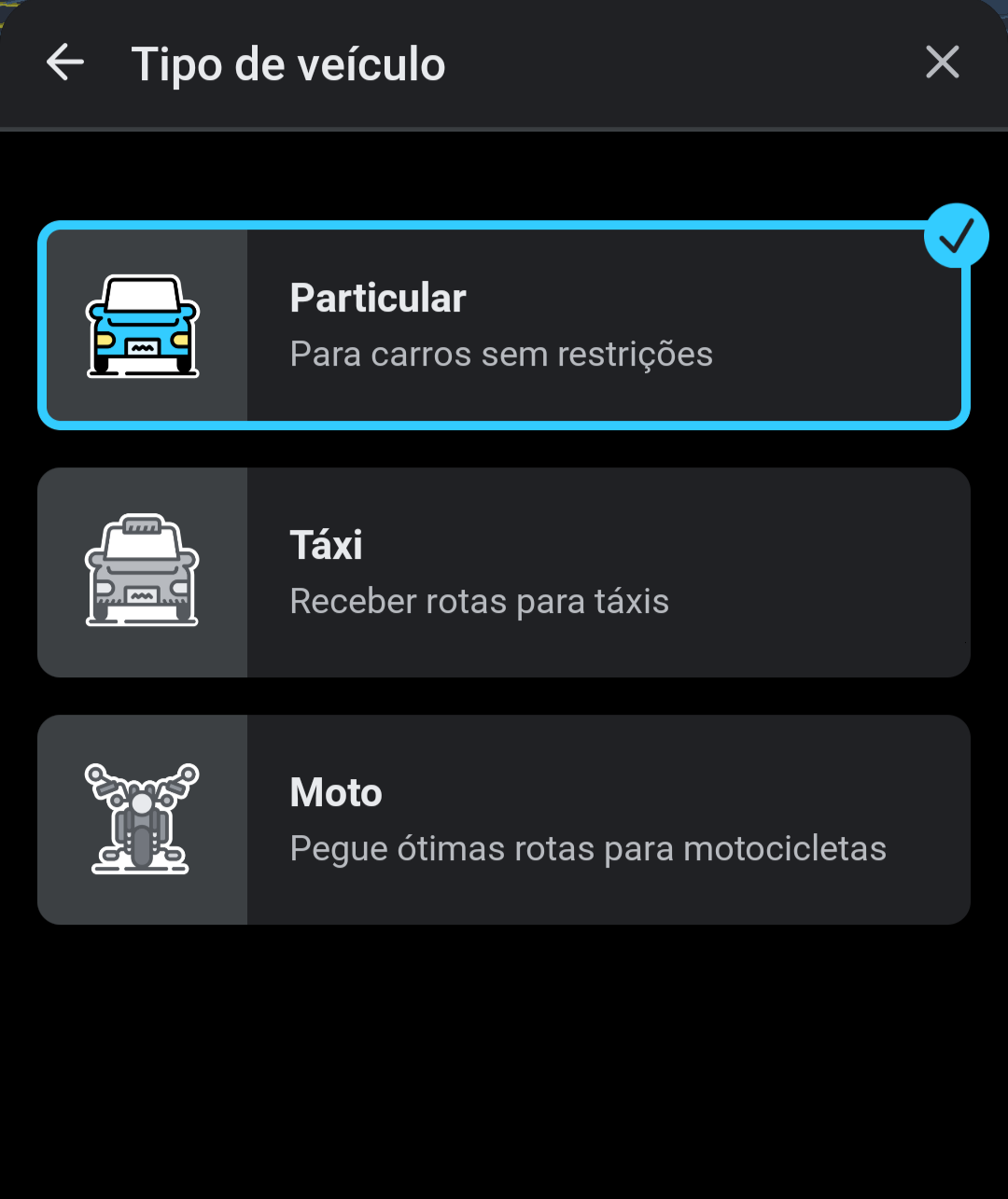Select the Particular vehicle option
Screen dimensions: 1008x1199
pyautogui.click(x=504, y=326)
